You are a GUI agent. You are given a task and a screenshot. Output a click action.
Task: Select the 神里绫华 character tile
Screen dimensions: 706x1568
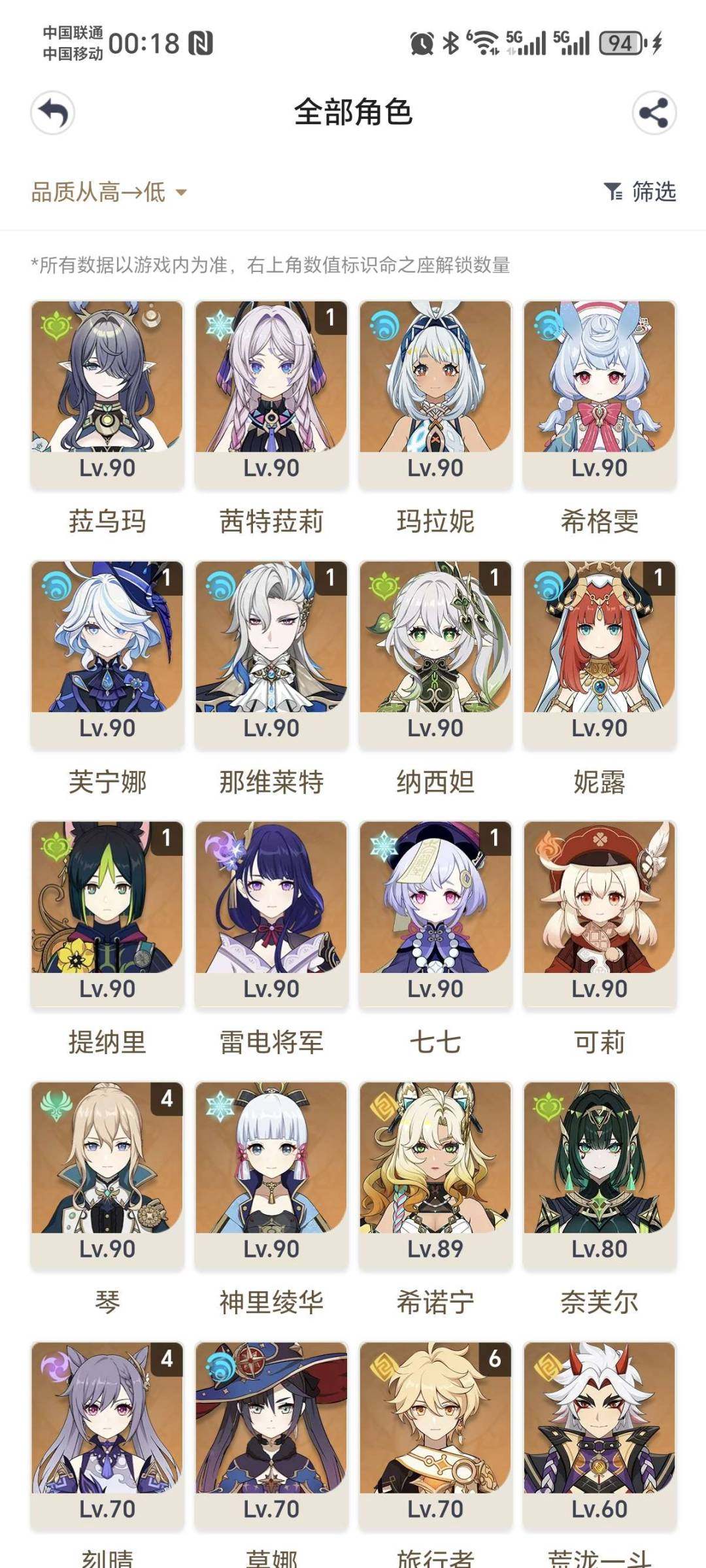click(271, 1173)
